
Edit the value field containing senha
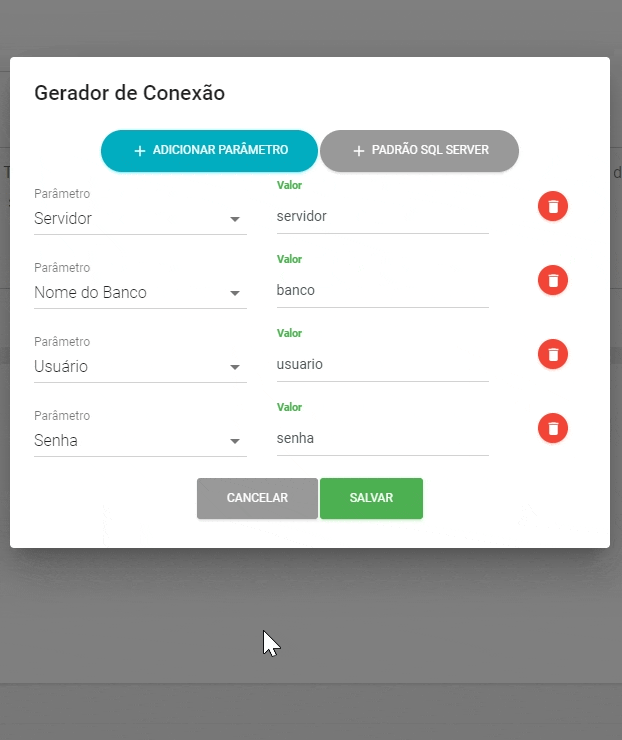tap(382, 438)
